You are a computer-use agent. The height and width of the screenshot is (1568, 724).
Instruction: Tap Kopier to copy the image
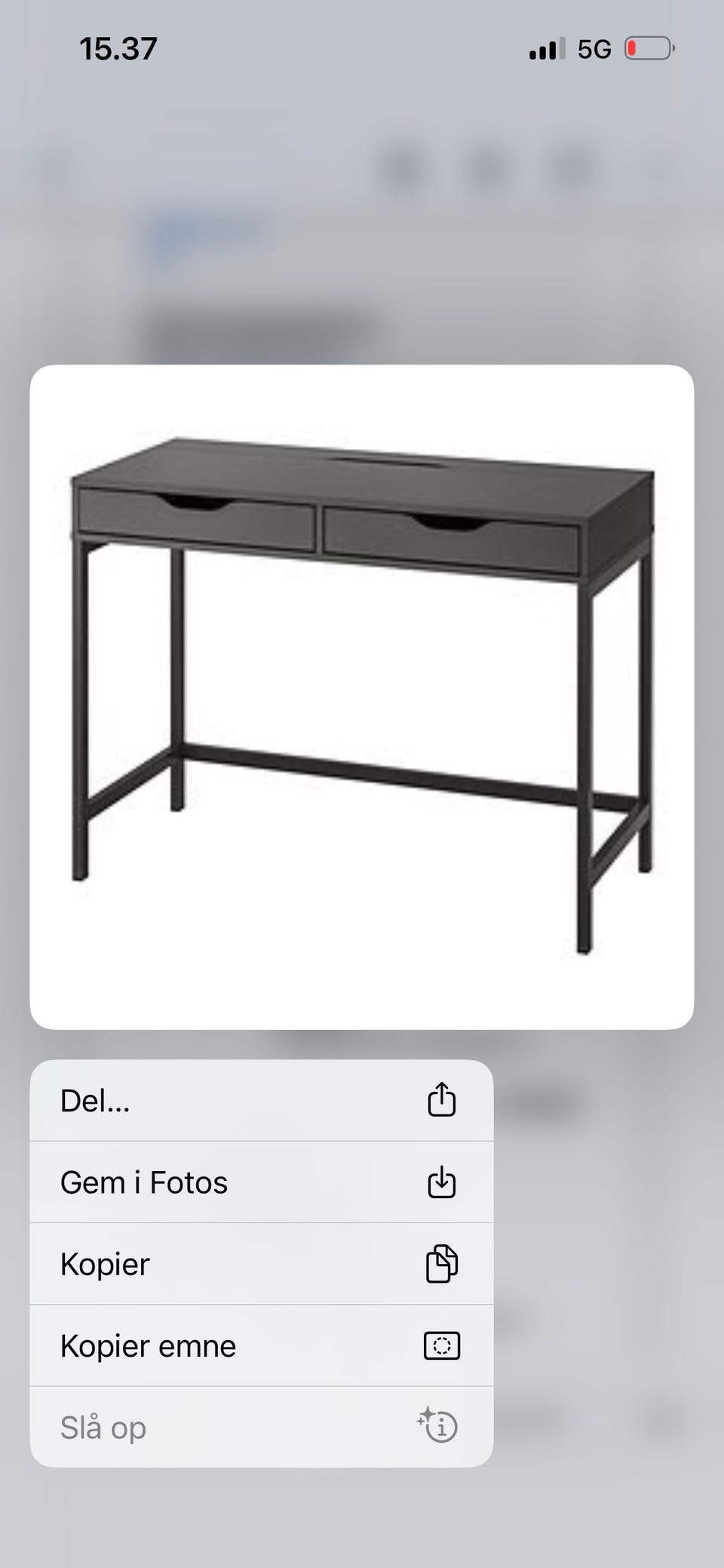261,1264
